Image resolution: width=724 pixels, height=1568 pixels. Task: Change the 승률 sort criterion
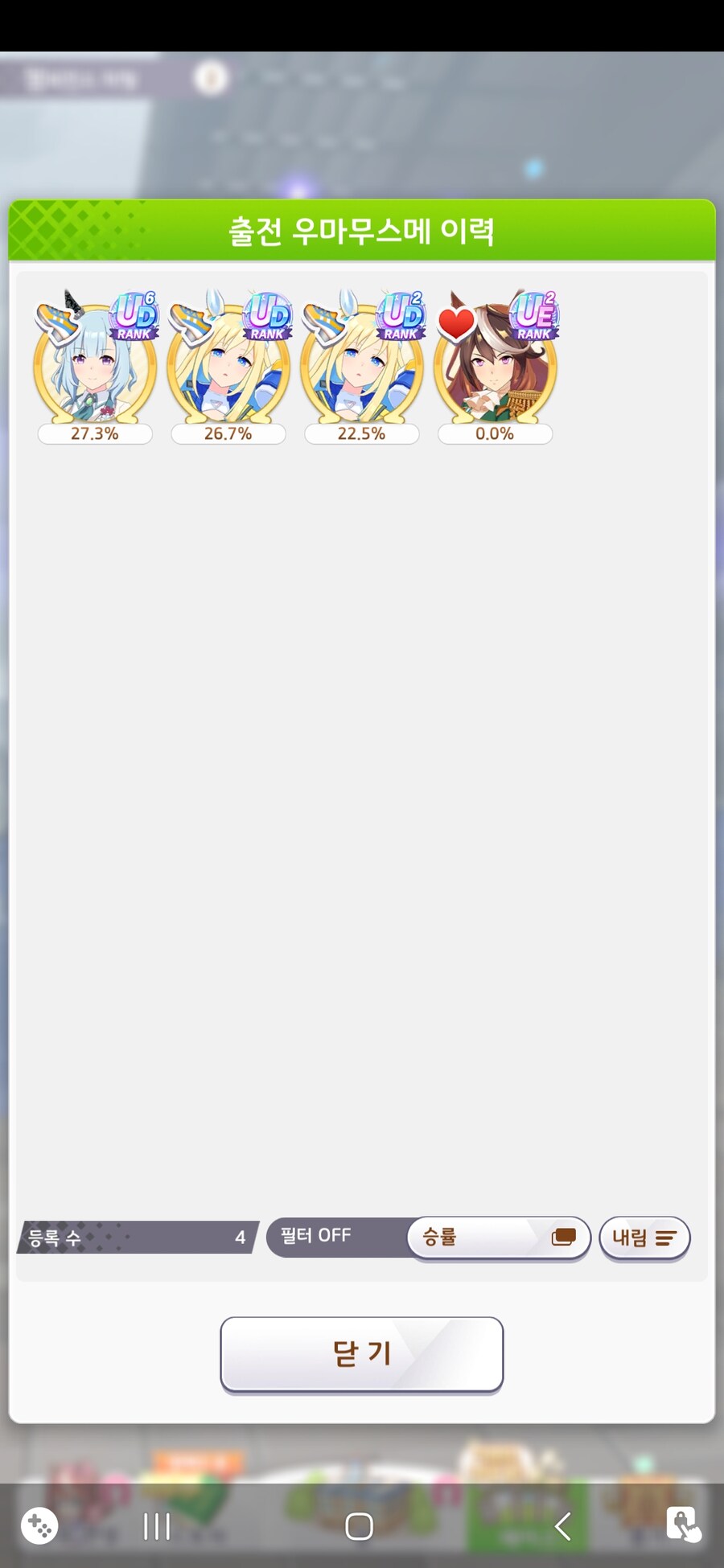click(x=499, y=1237)
